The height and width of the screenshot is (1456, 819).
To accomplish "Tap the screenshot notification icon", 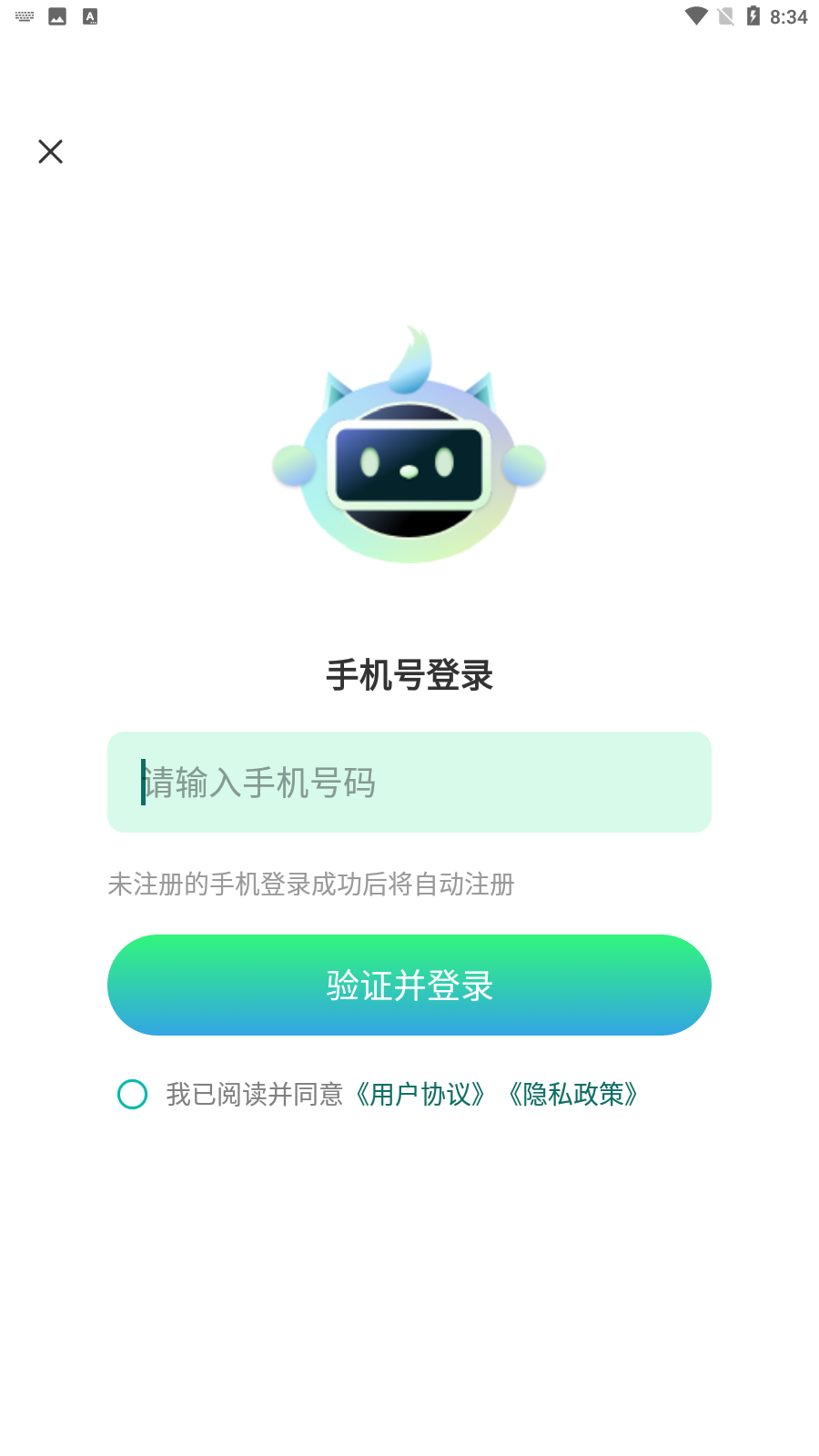I will [x=57, y=15].
